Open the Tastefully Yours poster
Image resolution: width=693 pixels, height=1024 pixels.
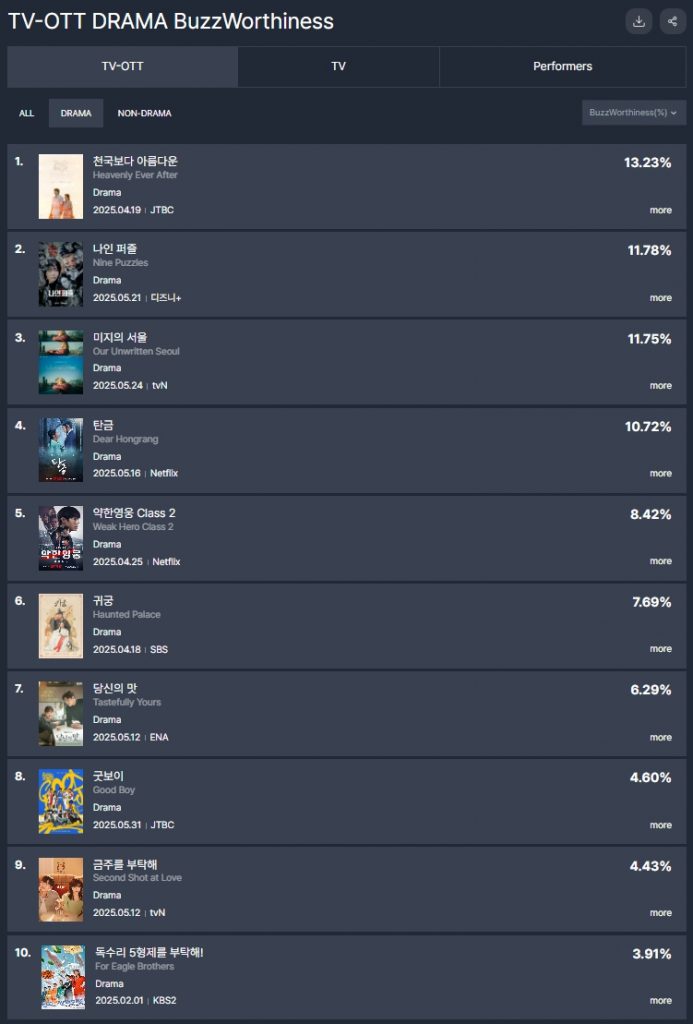tap(61, 714)
